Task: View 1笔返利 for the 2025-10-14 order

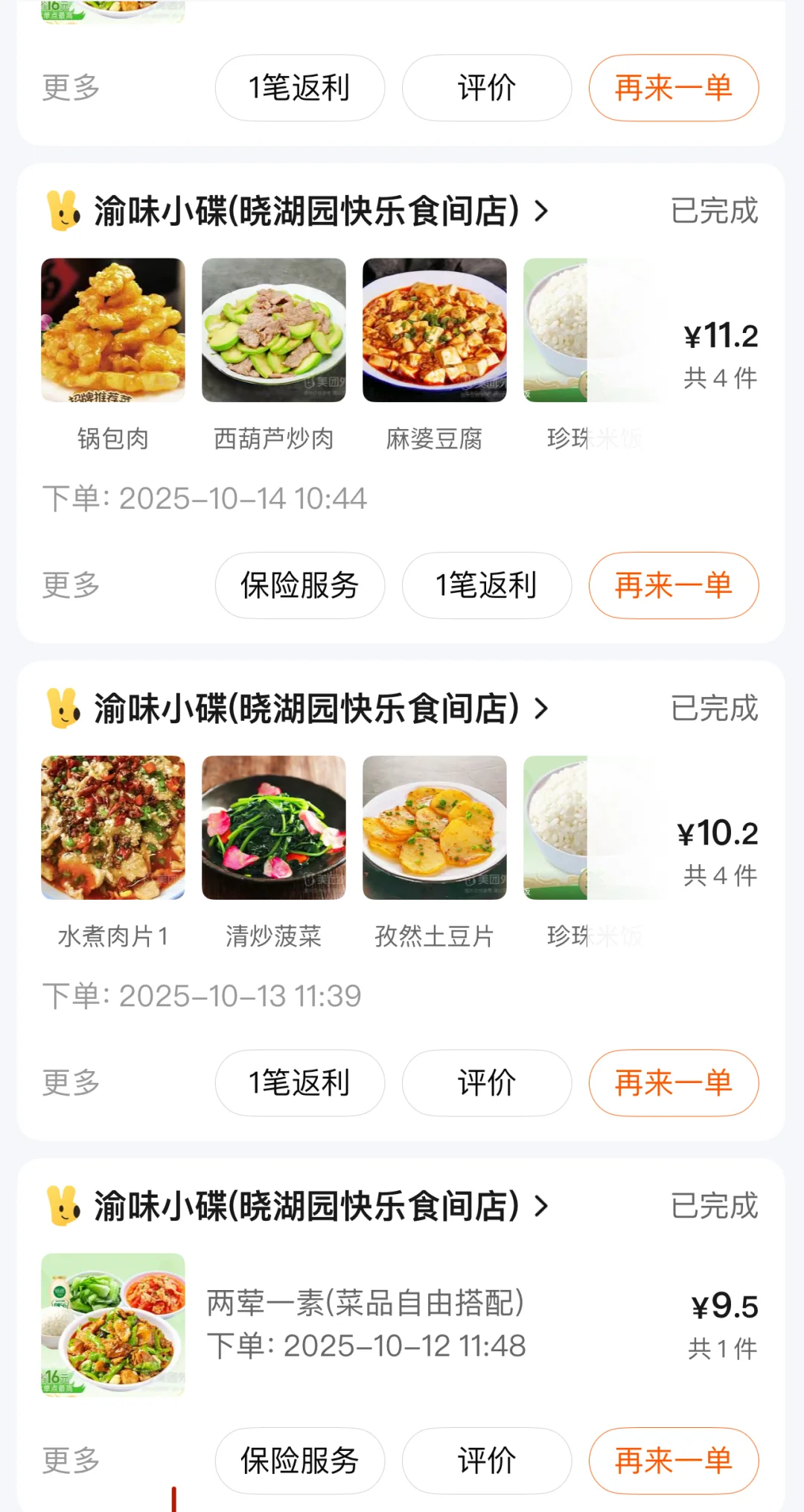Action: 486,585
